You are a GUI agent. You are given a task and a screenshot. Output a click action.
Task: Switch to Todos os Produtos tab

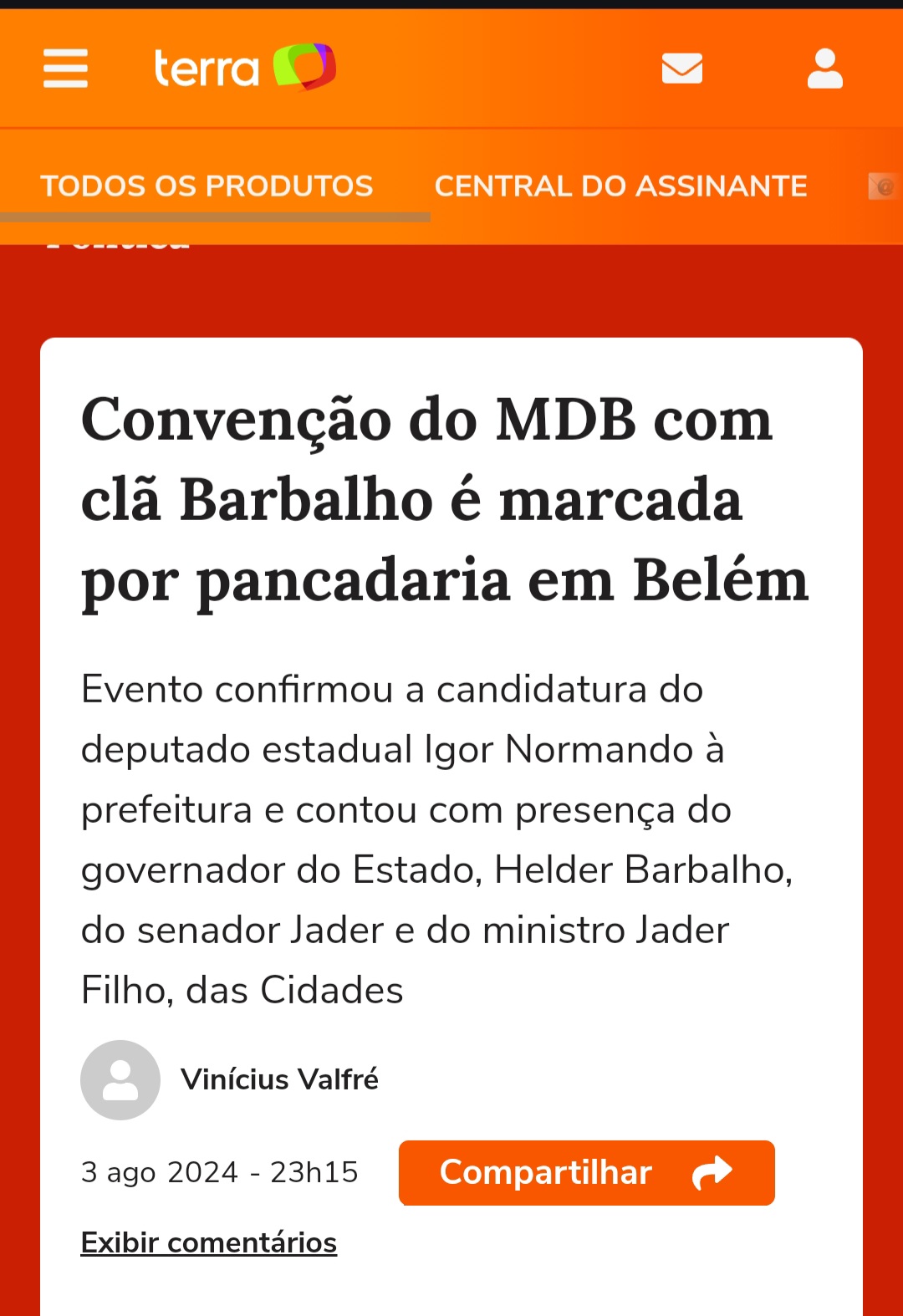point(207,186)
